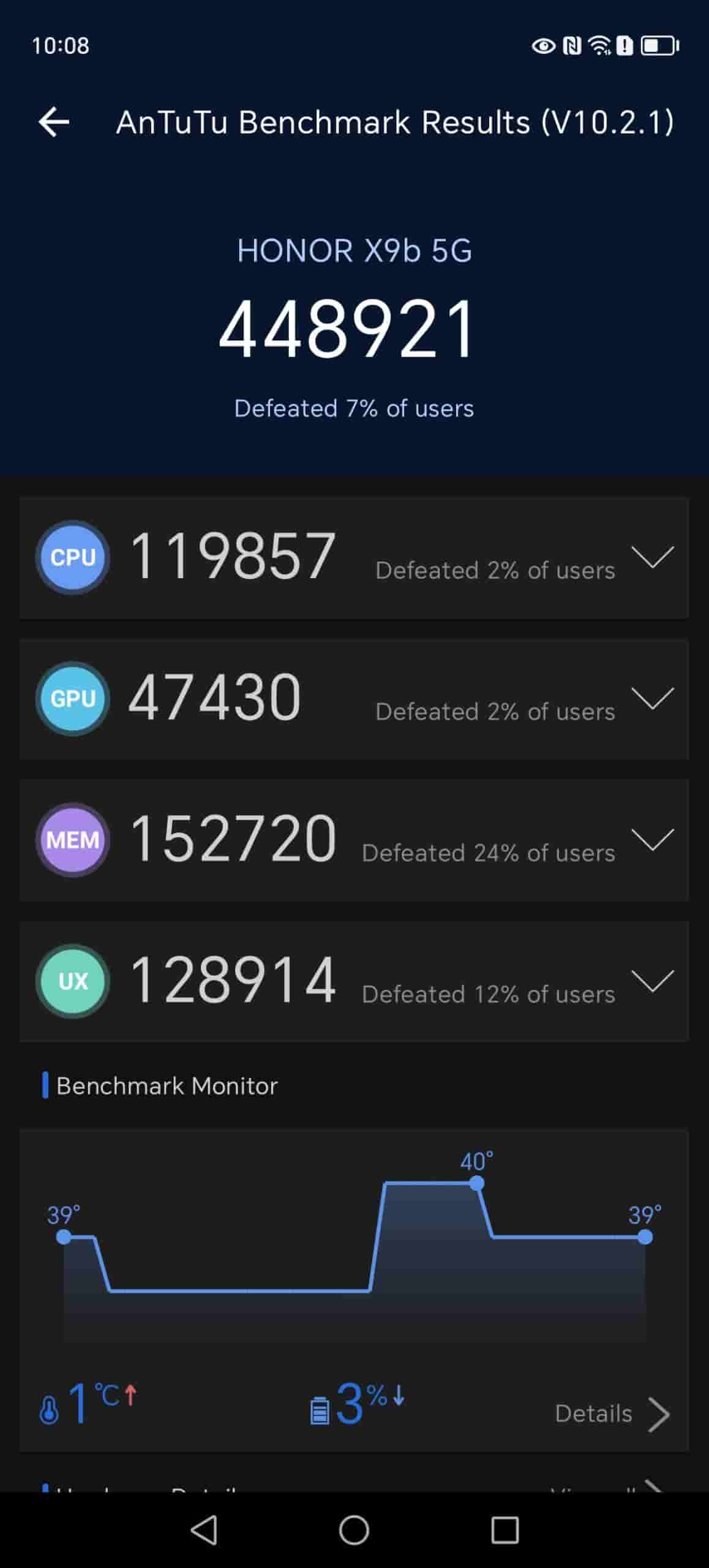Viewport: 709px width, 1568px height.
Task: Expand the UX score section
Action: (x=653, y=981)
